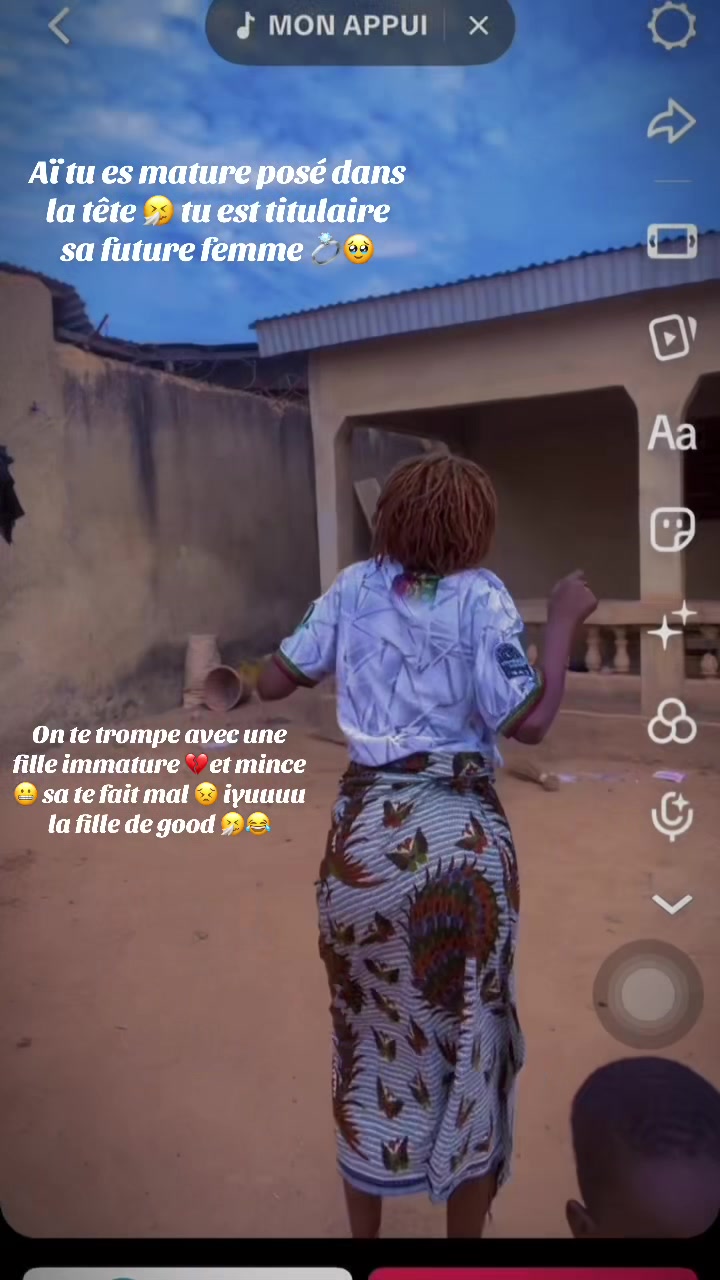
Task: Tap the share arrow icon
Action: pyautogui.click(x=671, y=121)
